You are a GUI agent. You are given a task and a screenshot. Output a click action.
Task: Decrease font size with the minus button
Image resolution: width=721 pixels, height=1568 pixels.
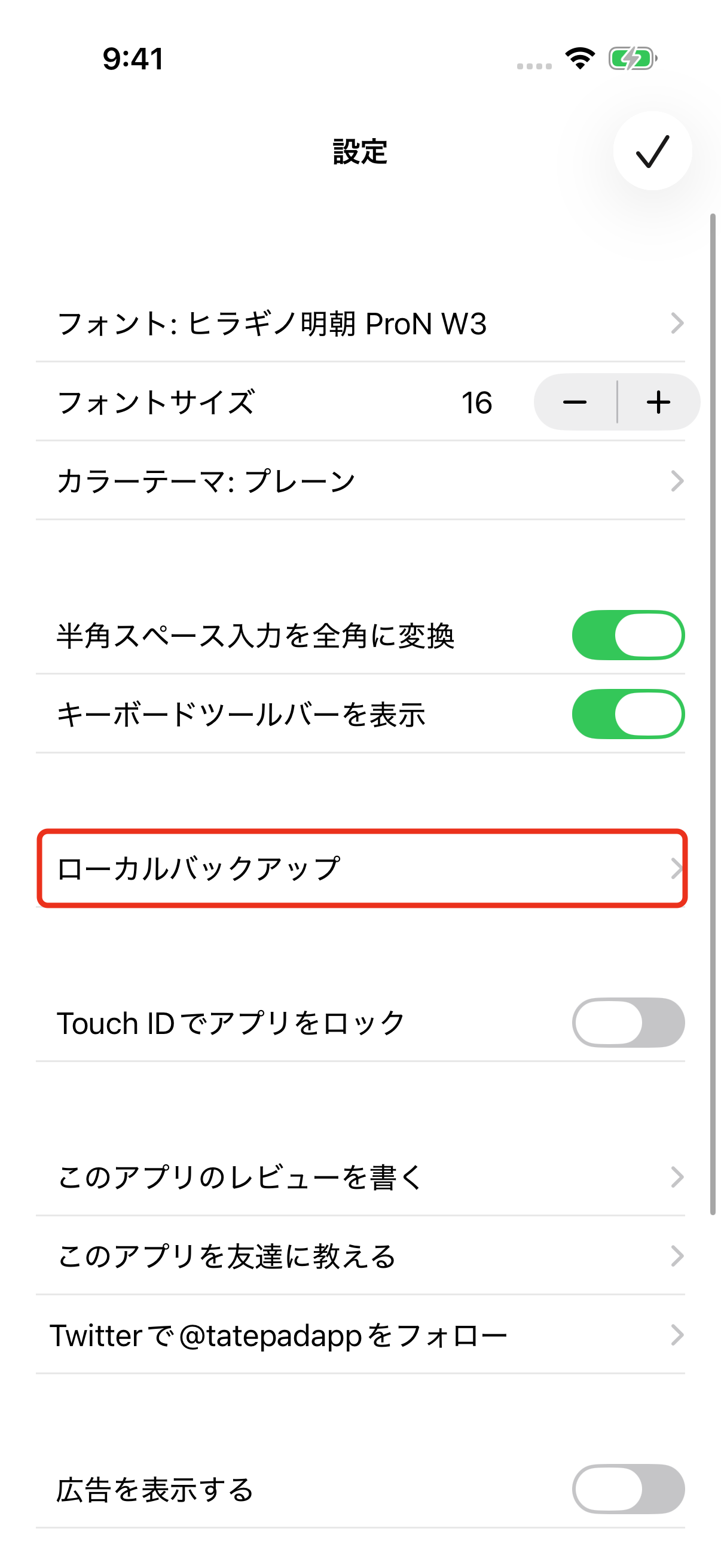[x=575, y=402]
